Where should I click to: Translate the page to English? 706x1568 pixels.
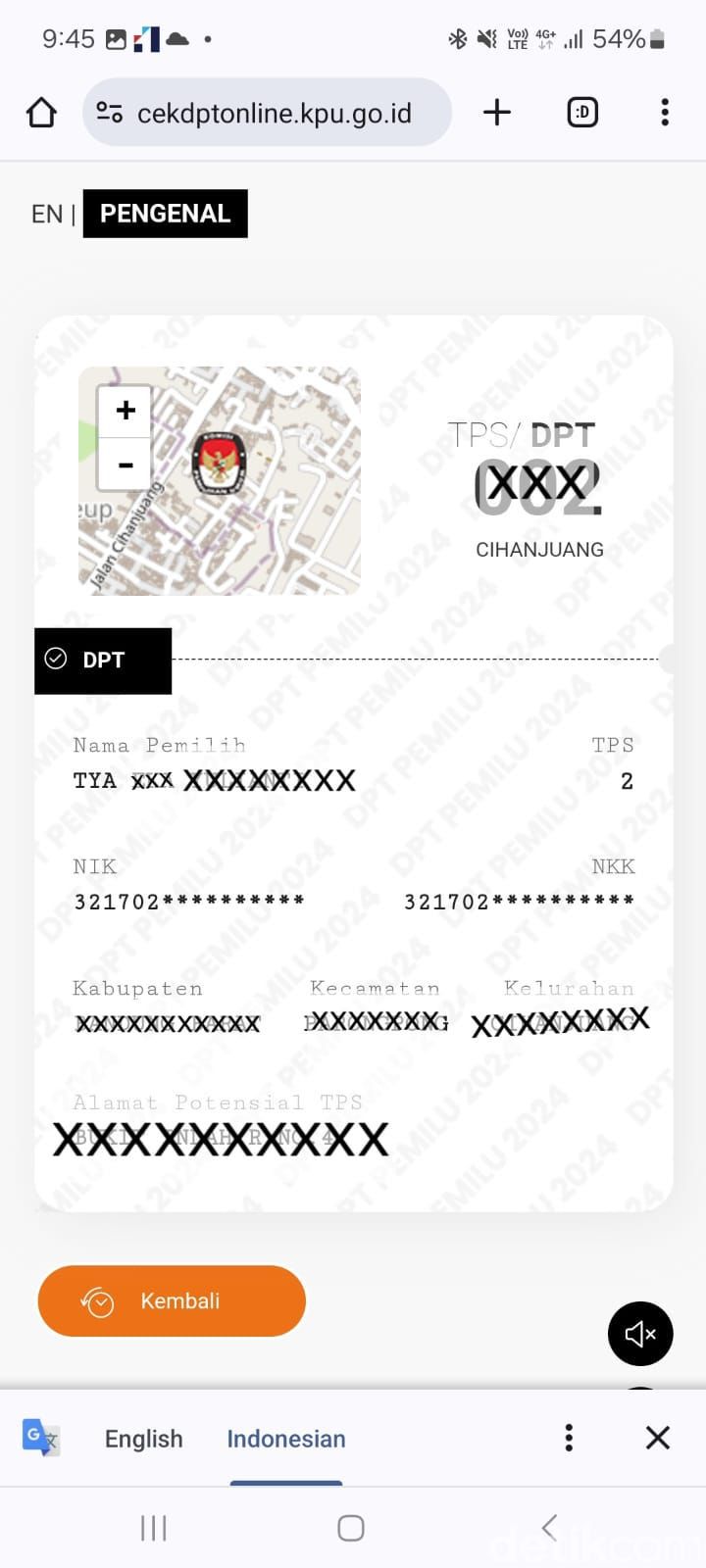coord(143,1439)
